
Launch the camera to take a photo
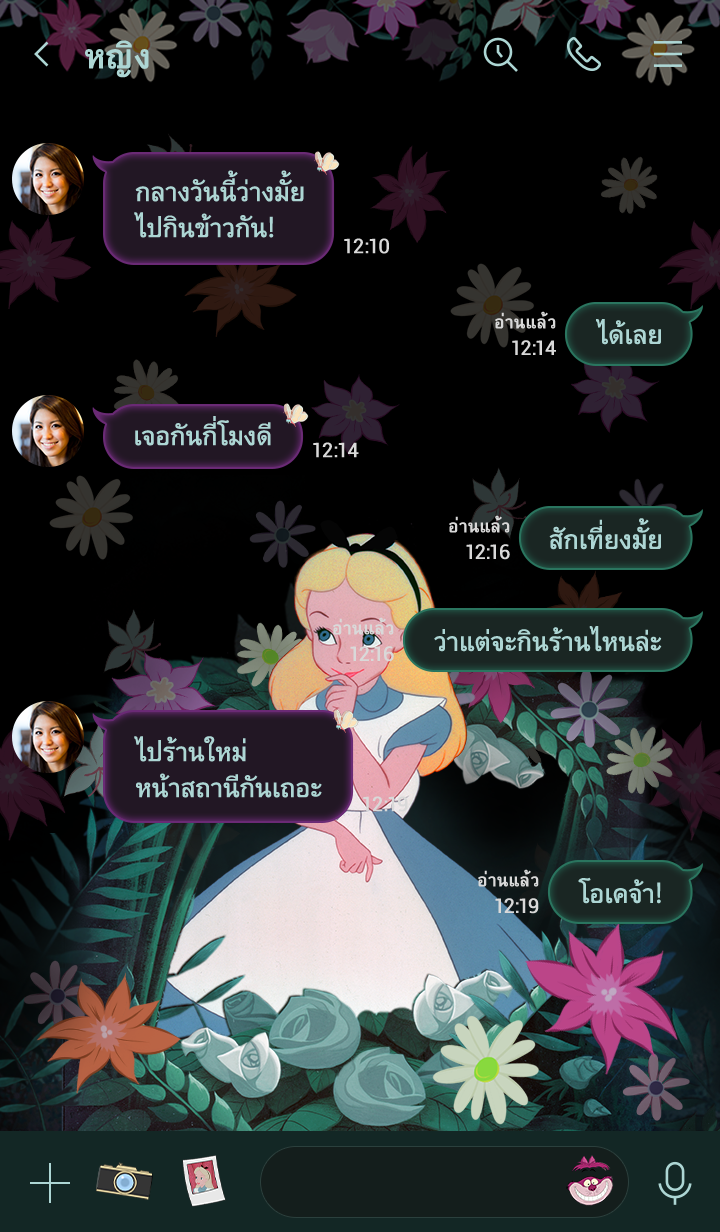coord(124,1181)
